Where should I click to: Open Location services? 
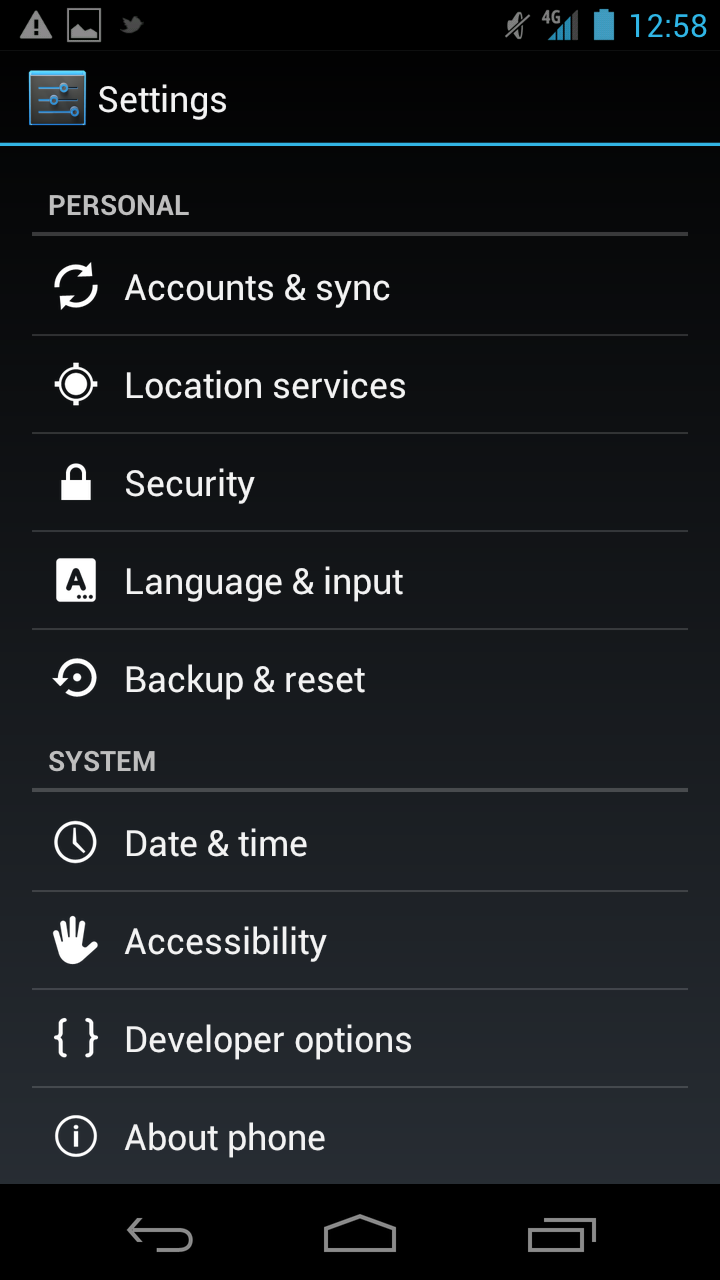[x=360, y=385]
